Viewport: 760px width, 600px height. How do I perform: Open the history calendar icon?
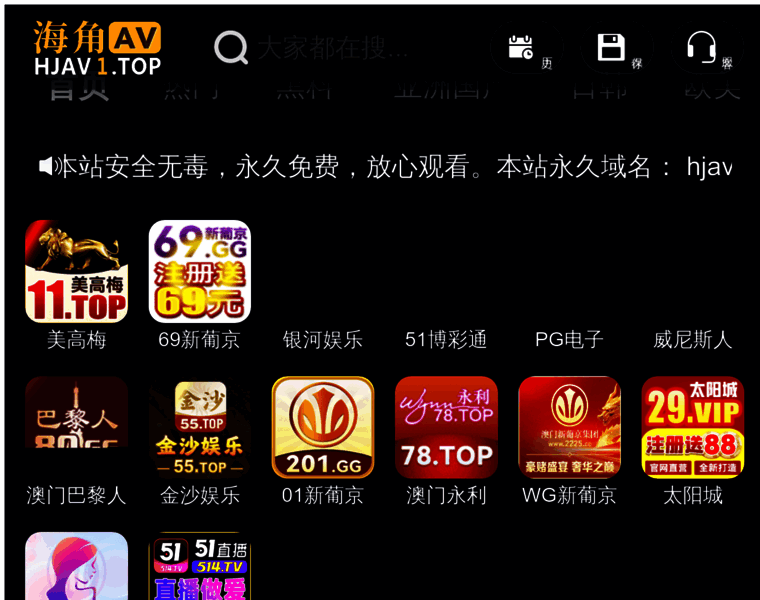[x=521, y=47]
